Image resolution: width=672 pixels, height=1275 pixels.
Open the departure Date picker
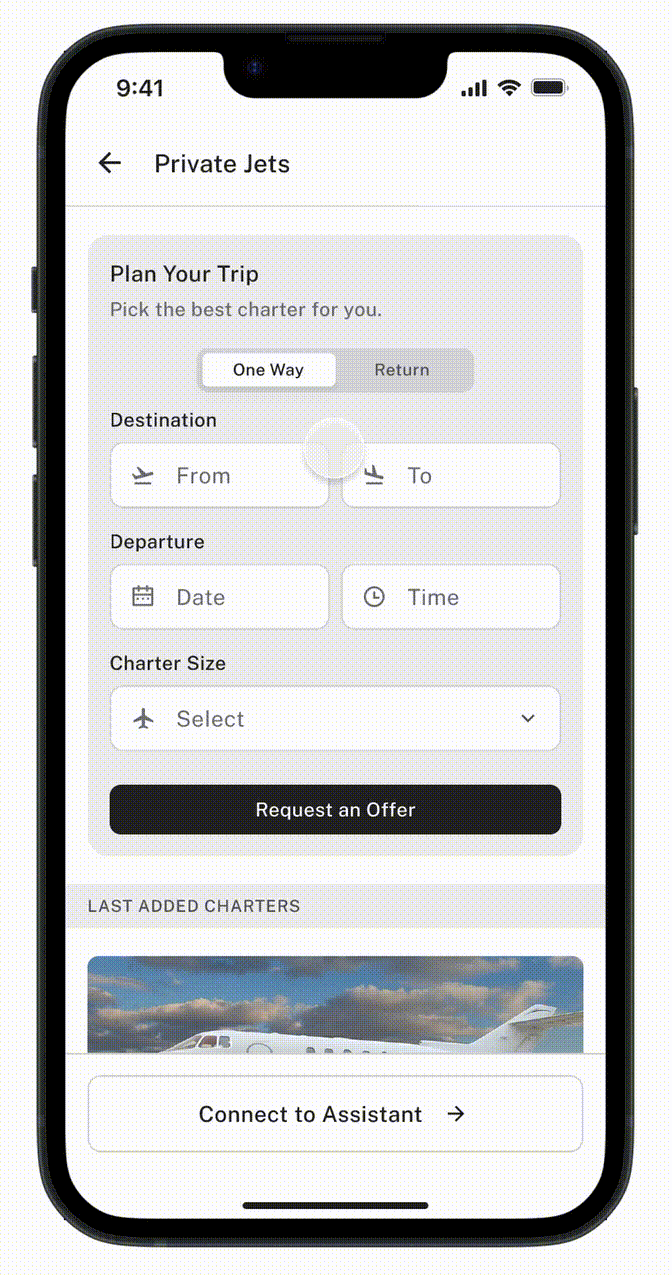click(219, 597)
